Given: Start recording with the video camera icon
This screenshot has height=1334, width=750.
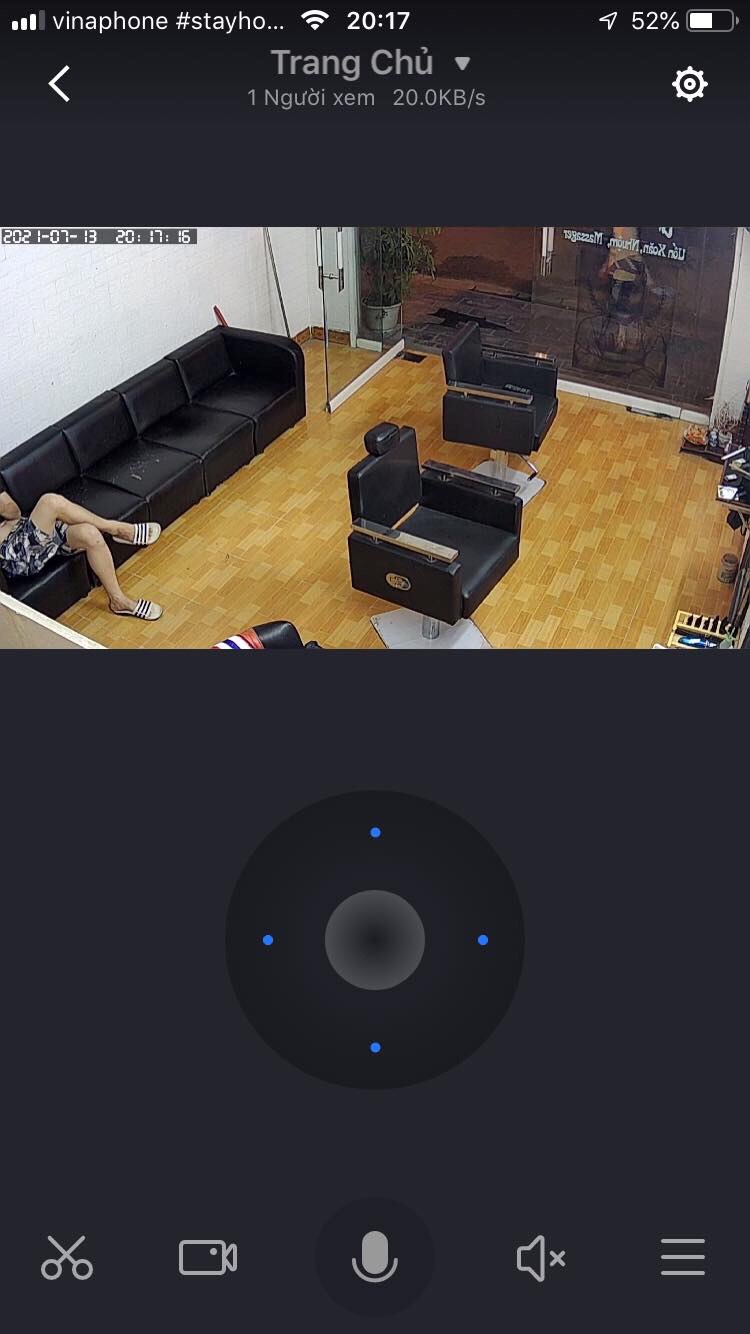Looking at the screenshot, I should (208, 1257).
